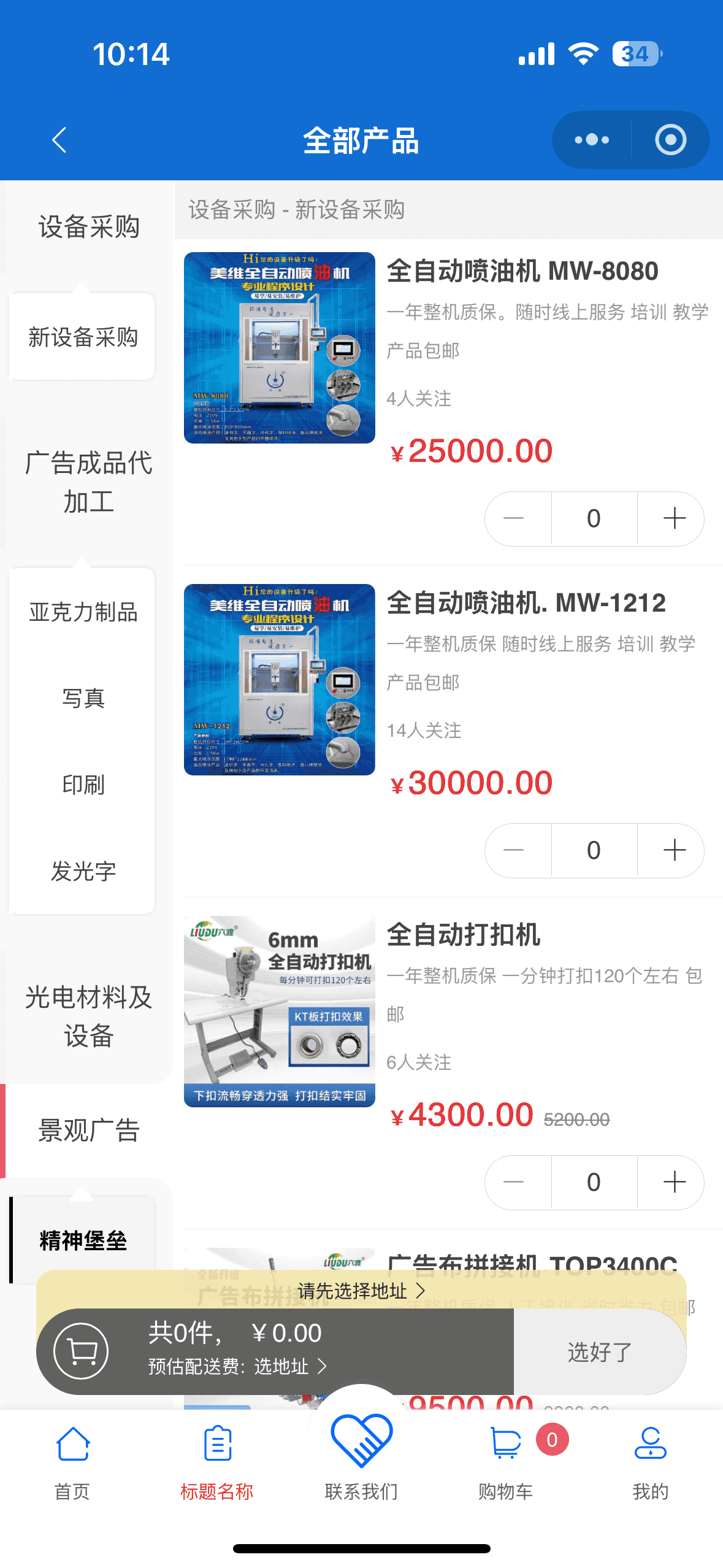
Task: Open the 广告成品代加工 category
Action: coord(88,482)
